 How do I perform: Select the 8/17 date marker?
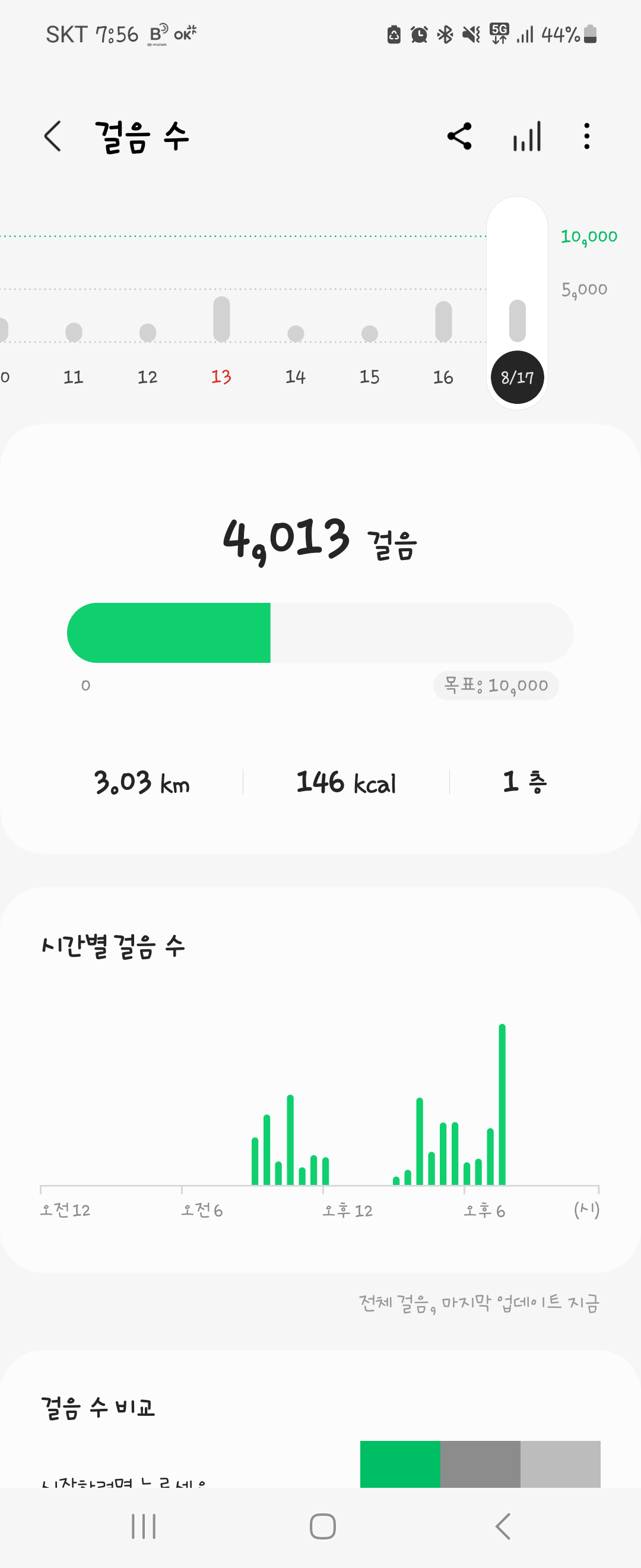click(517, 377)
